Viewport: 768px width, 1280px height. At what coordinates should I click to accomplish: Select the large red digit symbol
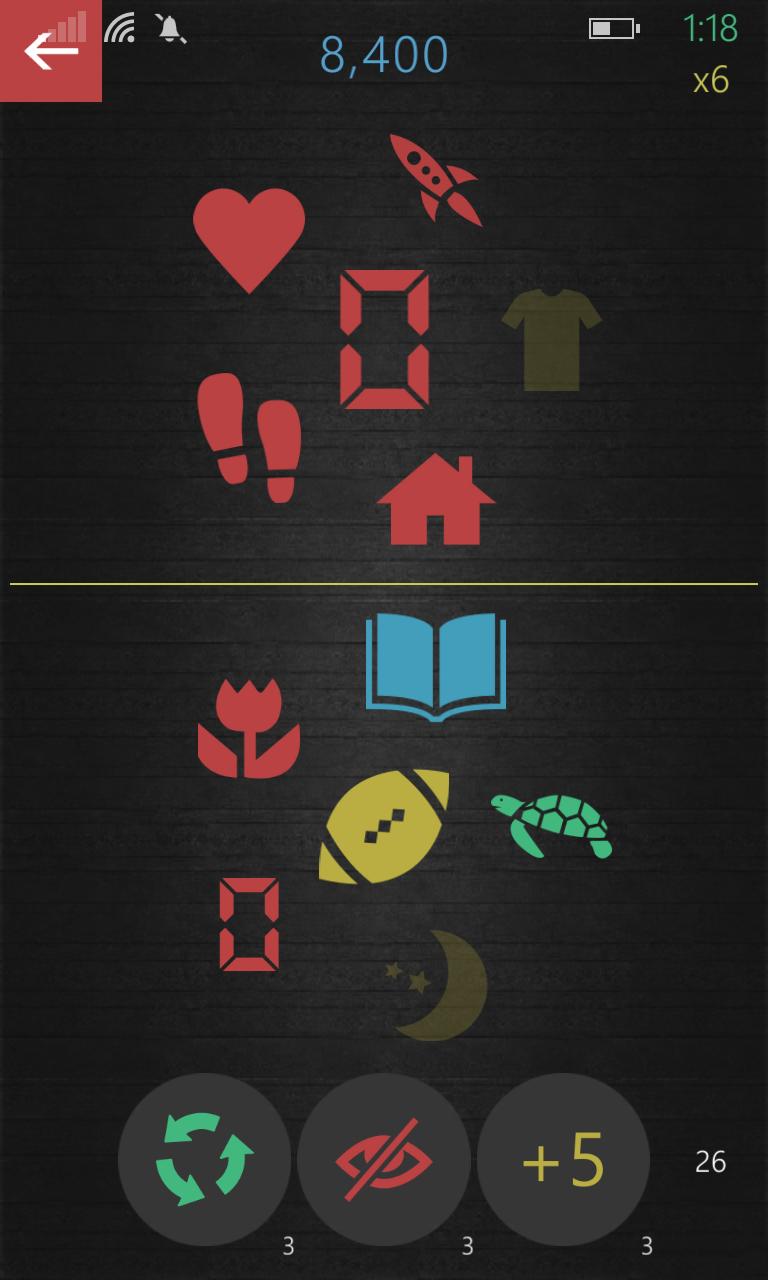point(384,339)
